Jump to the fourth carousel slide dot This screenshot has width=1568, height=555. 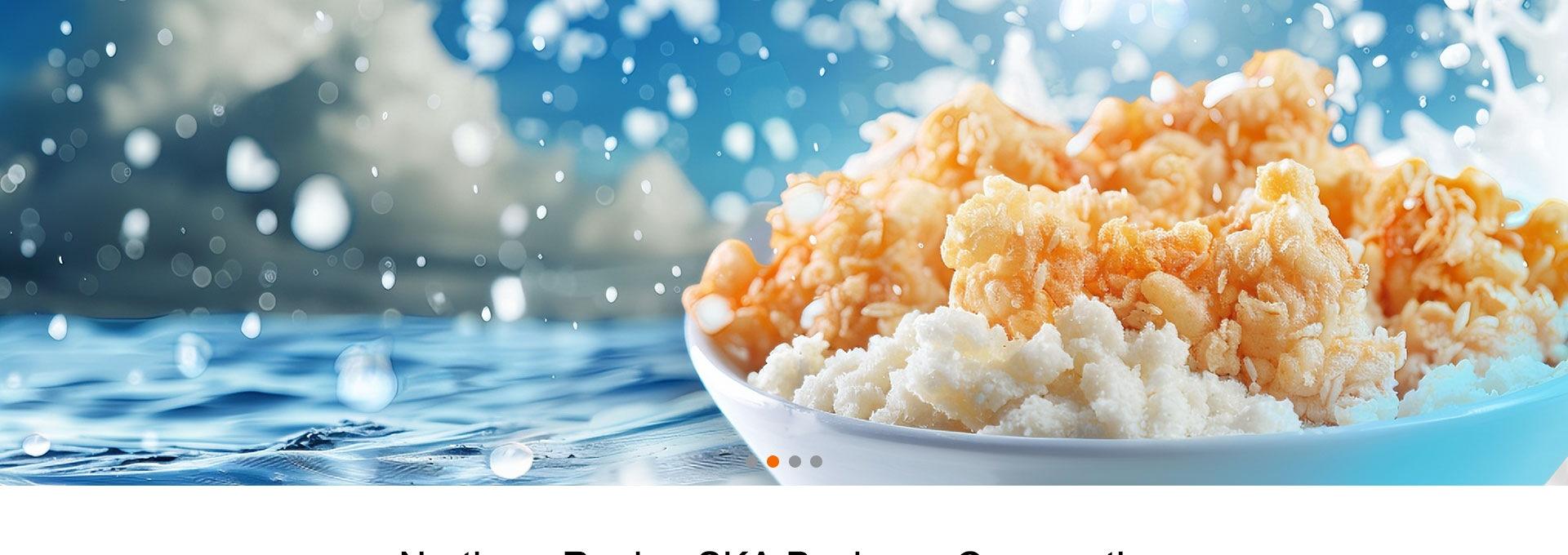(x=816, y=461)
